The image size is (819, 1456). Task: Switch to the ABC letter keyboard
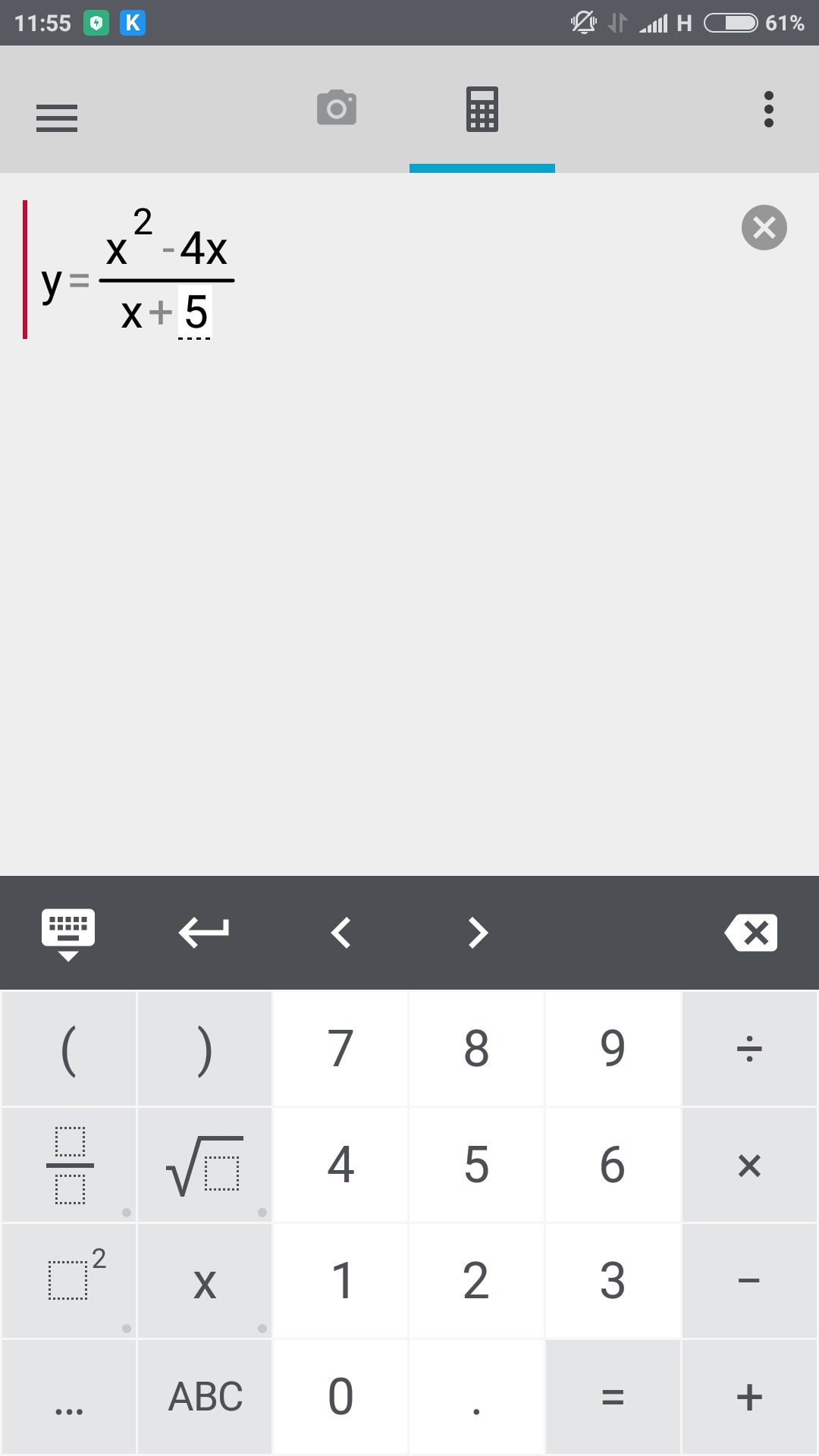205,1397
